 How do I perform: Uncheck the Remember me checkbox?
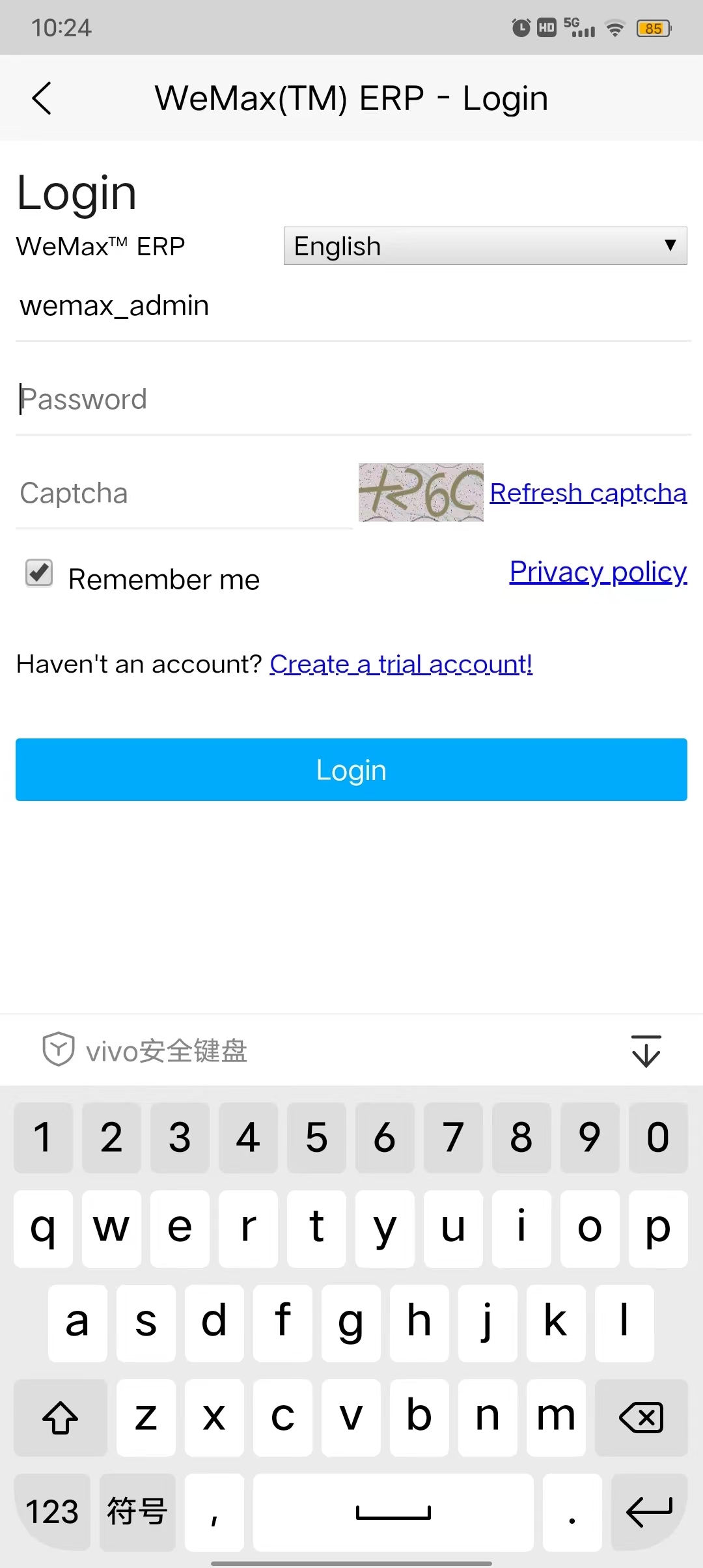point(39,573)
